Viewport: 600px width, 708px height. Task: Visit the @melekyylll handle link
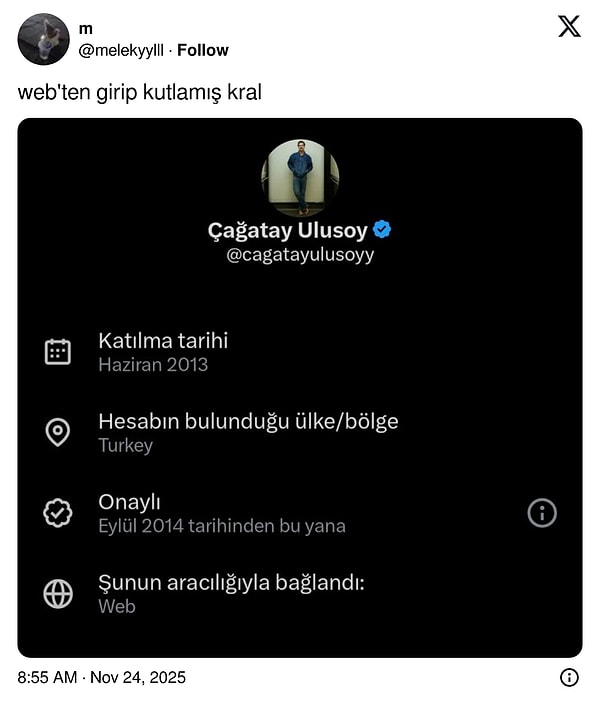click(120, 50)
